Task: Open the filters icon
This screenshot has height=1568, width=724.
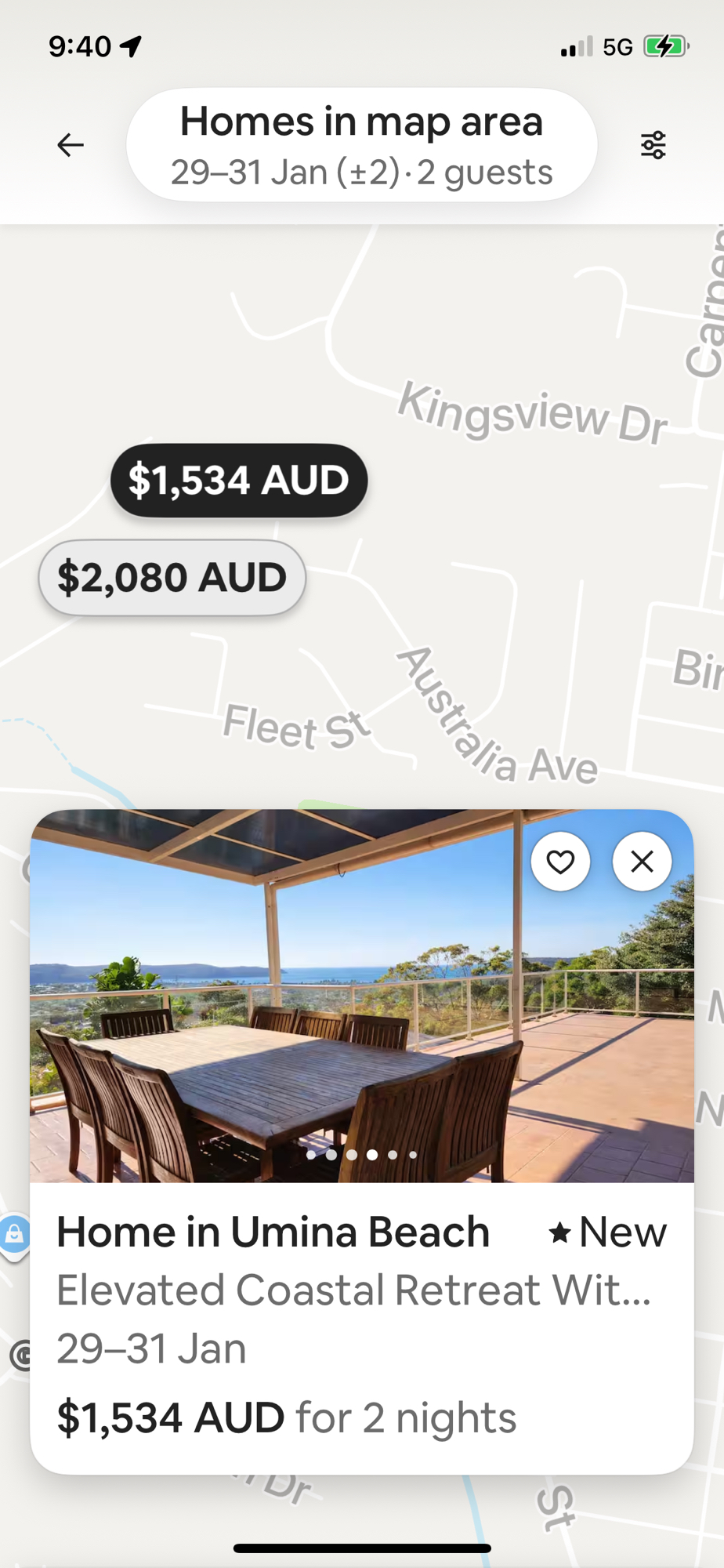Action: [653, 145]
